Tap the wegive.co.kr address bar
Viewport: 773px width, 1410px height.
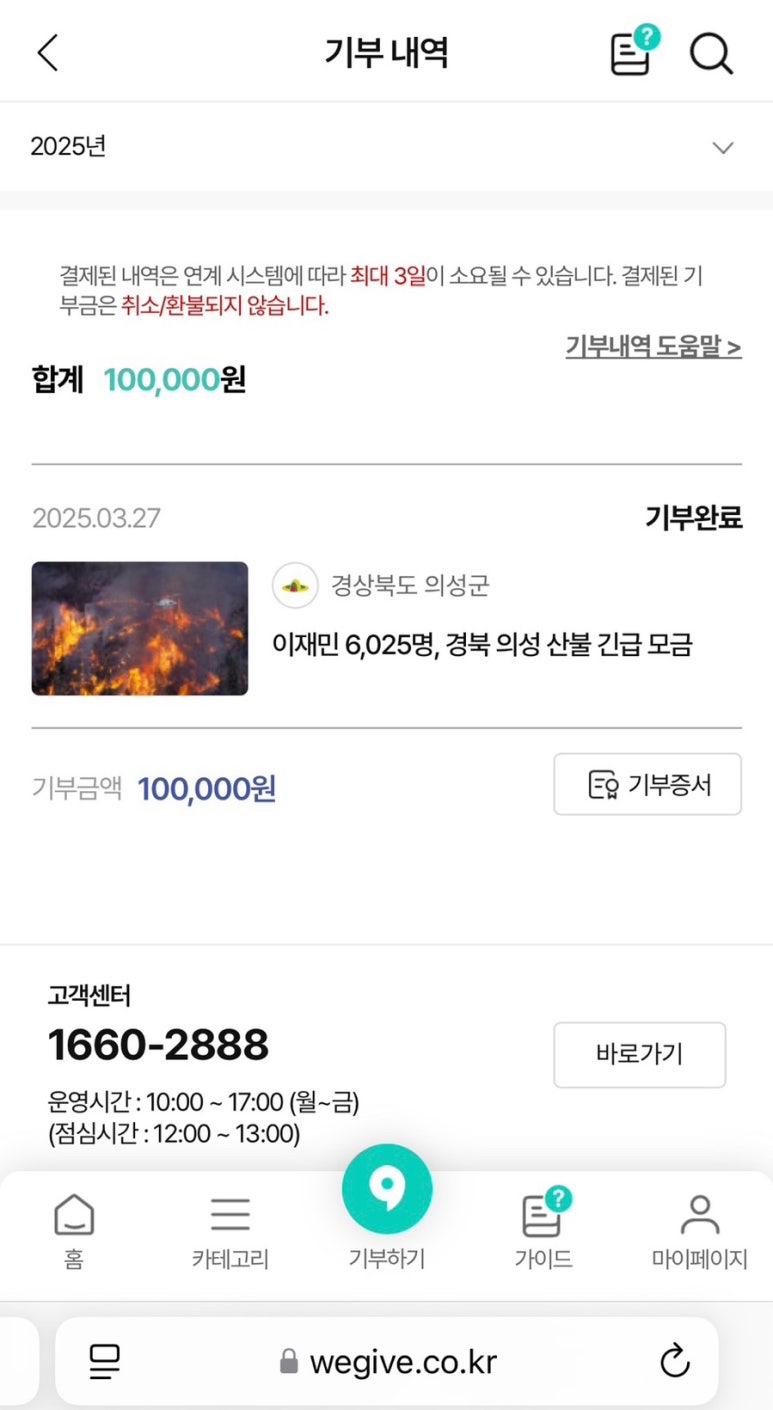400,1361
